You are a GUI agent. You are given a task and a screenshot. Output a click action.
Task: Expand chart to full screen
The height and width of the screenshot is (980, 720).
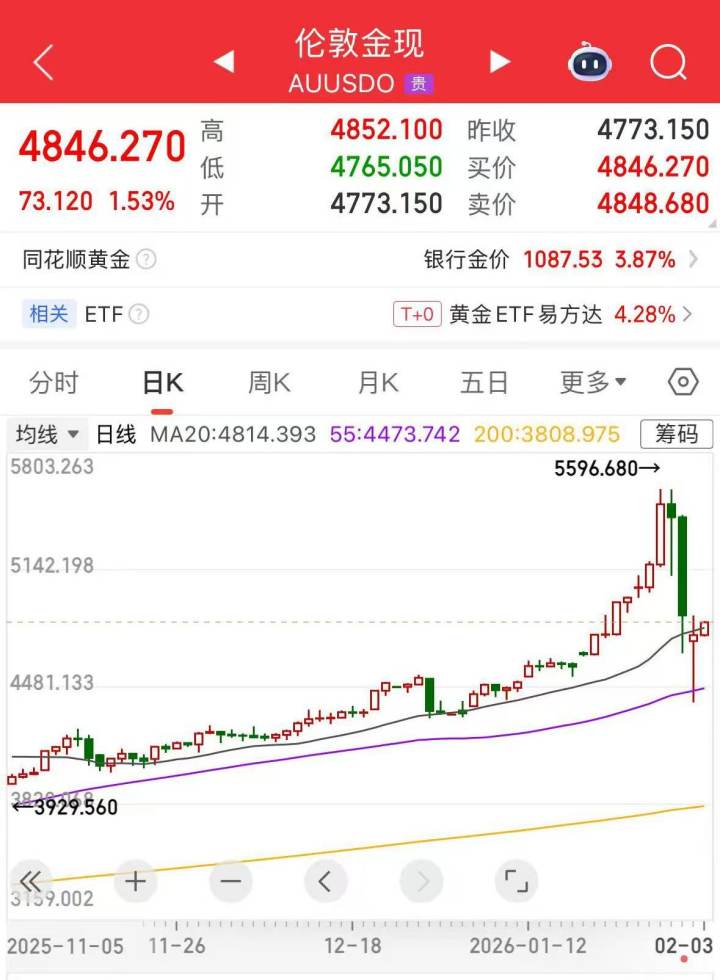coord(516,881)
